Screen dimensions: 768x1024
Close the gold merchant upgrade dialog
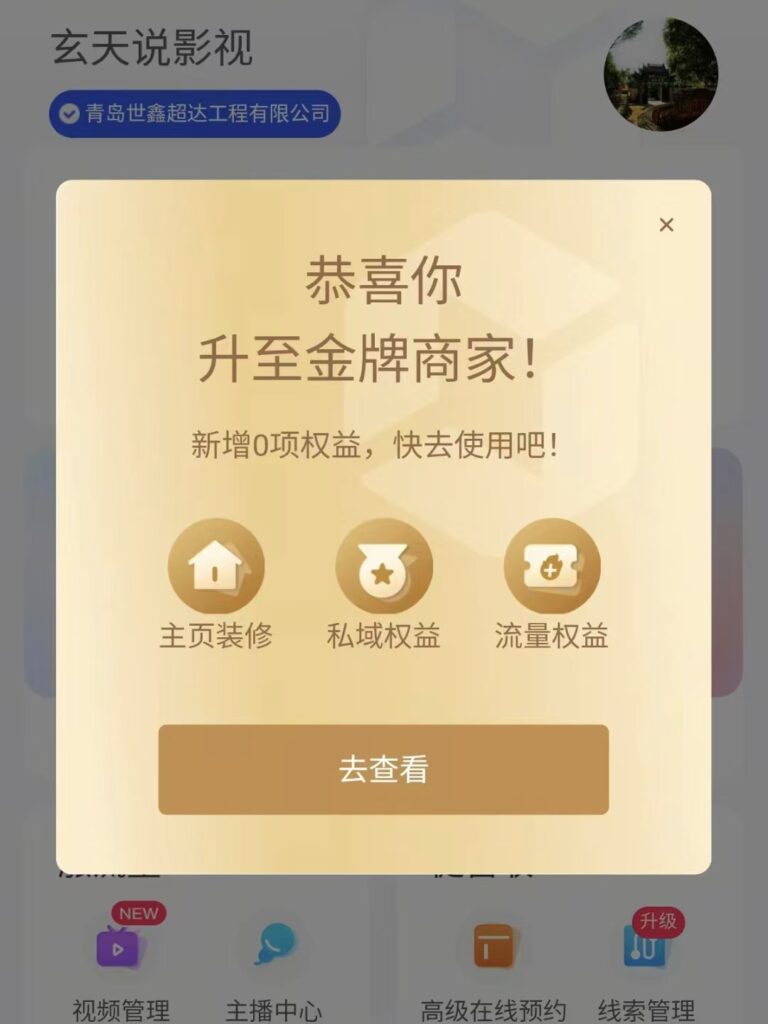click(667, 225)
